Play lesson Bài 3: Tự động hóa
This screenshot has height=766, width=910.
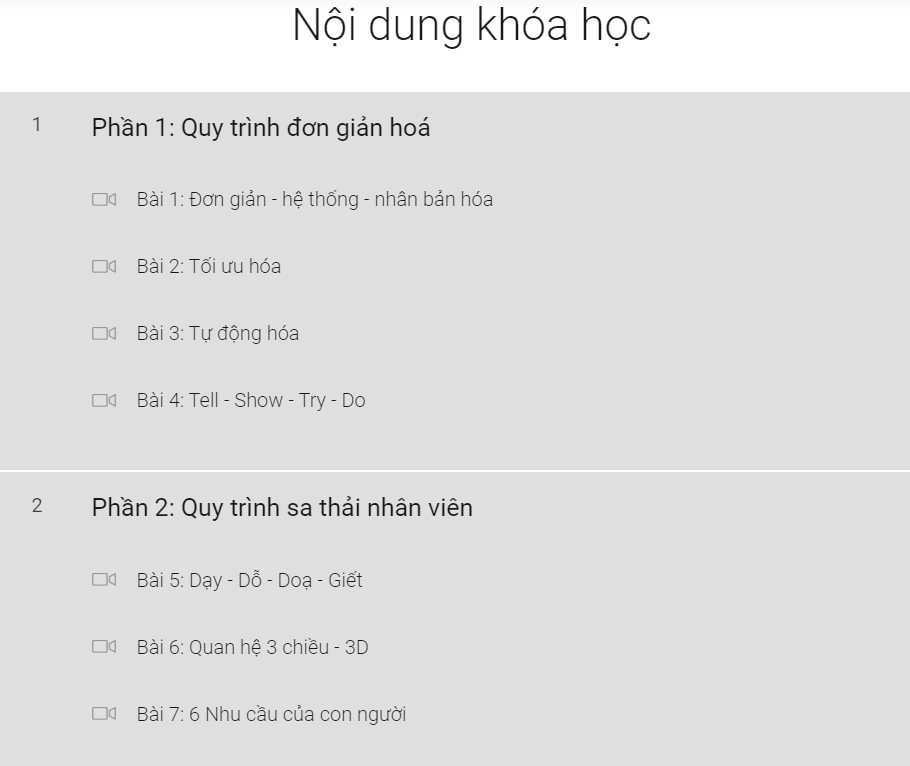217,333
